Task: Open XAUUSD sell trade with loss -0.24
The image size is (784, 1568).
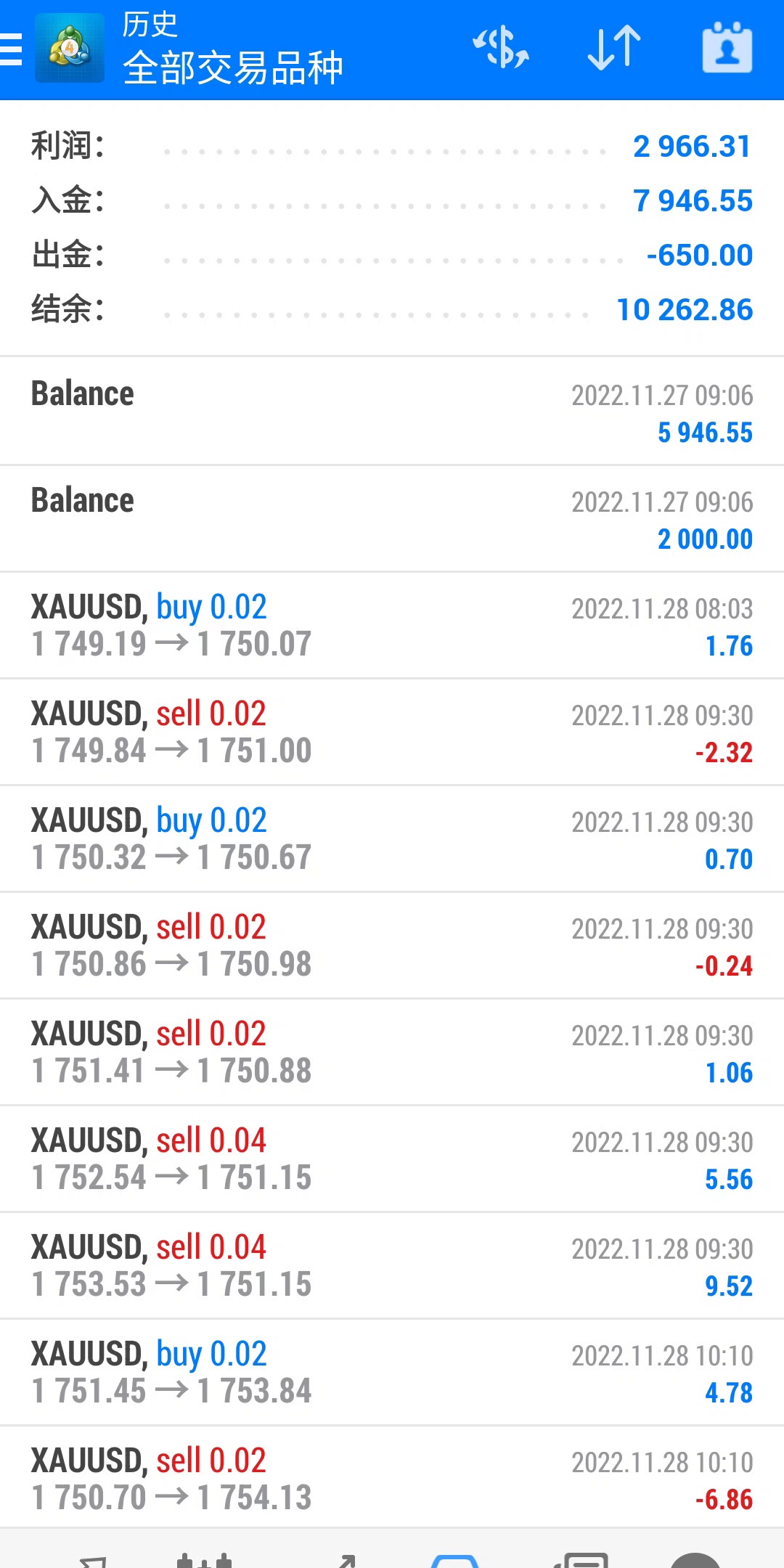Action: click(x=392, y=945)
